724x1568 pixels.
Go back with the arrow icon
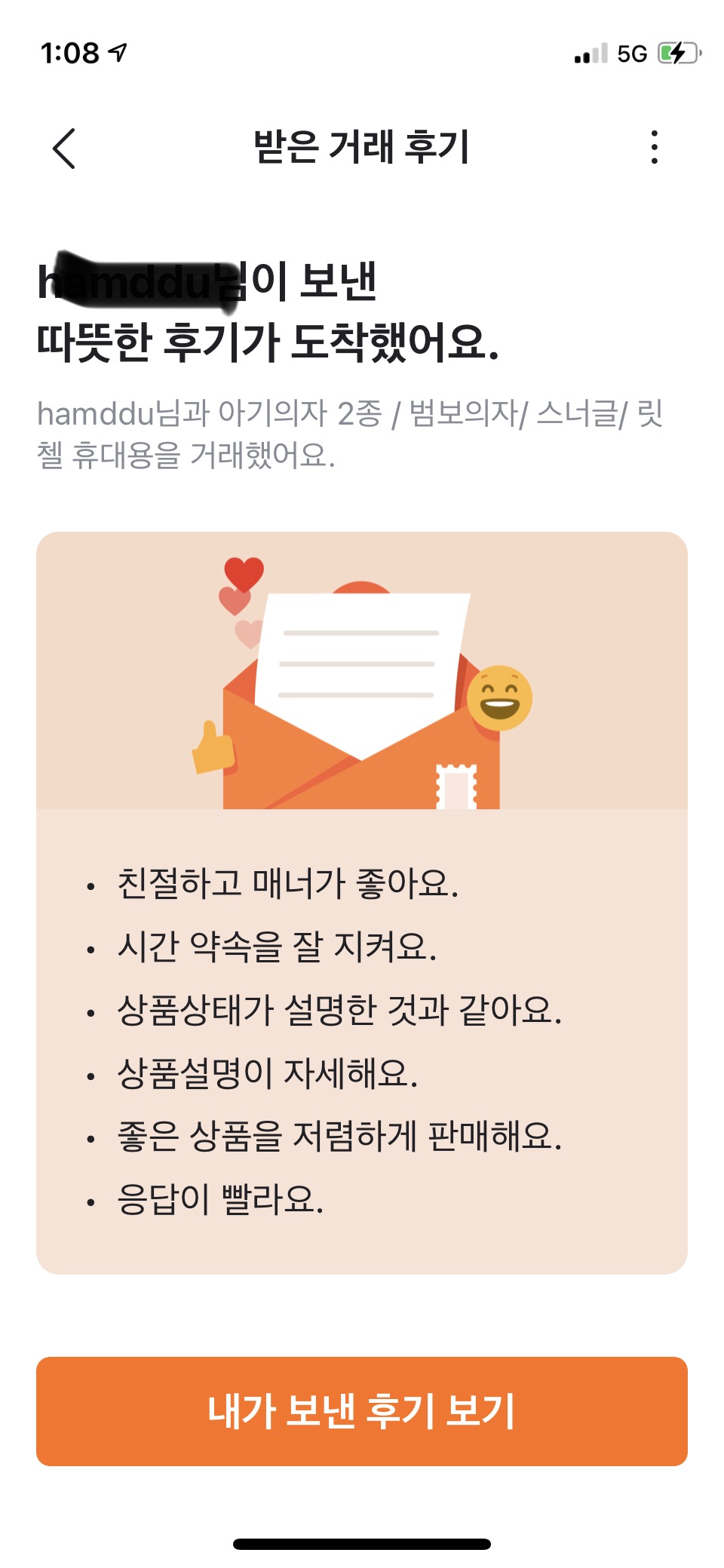pos(64,148)
